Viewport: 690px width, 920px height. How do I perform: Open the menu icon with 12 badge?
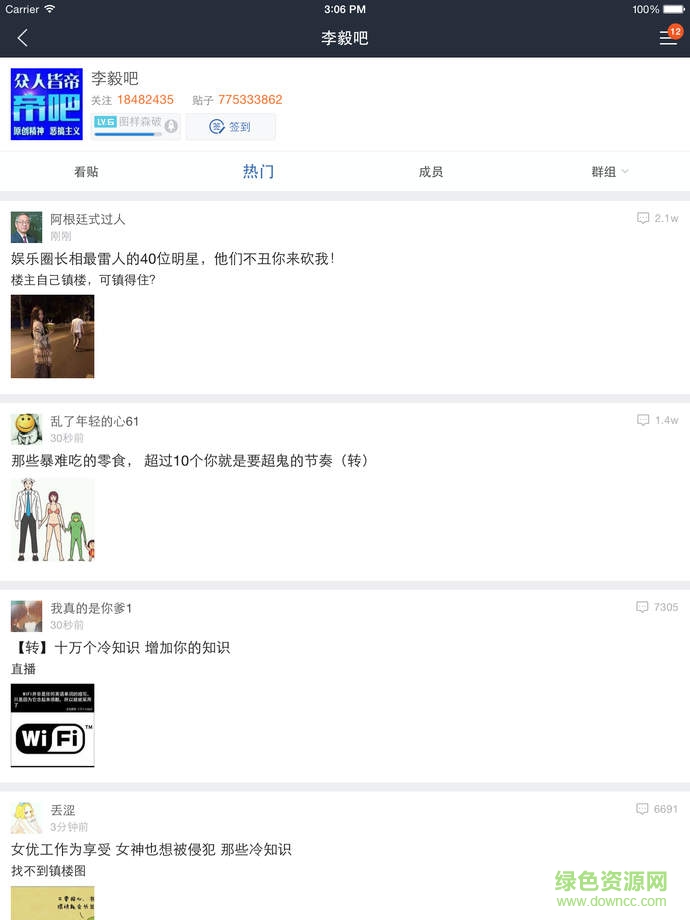tap(667, 38)
